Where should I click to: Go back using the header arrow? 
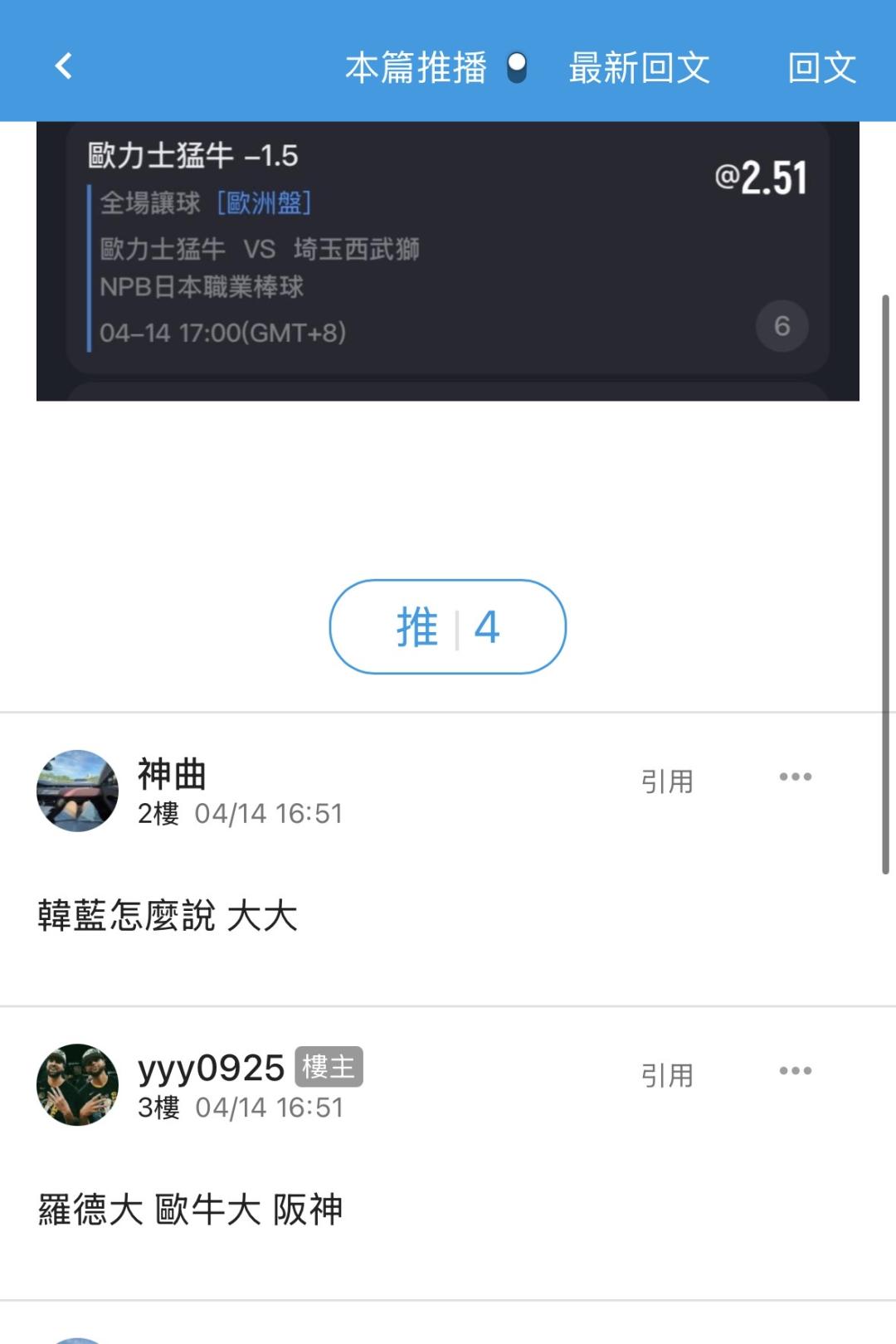pyautogui.click(x=64, y=66)
